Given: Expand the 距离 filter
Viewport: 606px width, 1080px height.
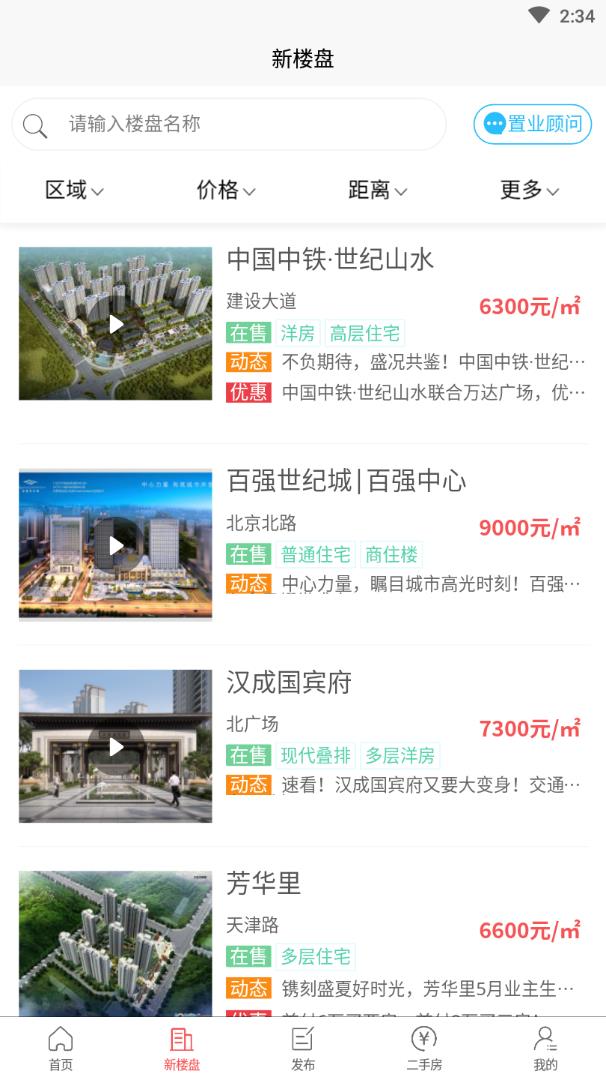Looking at the screenshot, I should [378, 190].
